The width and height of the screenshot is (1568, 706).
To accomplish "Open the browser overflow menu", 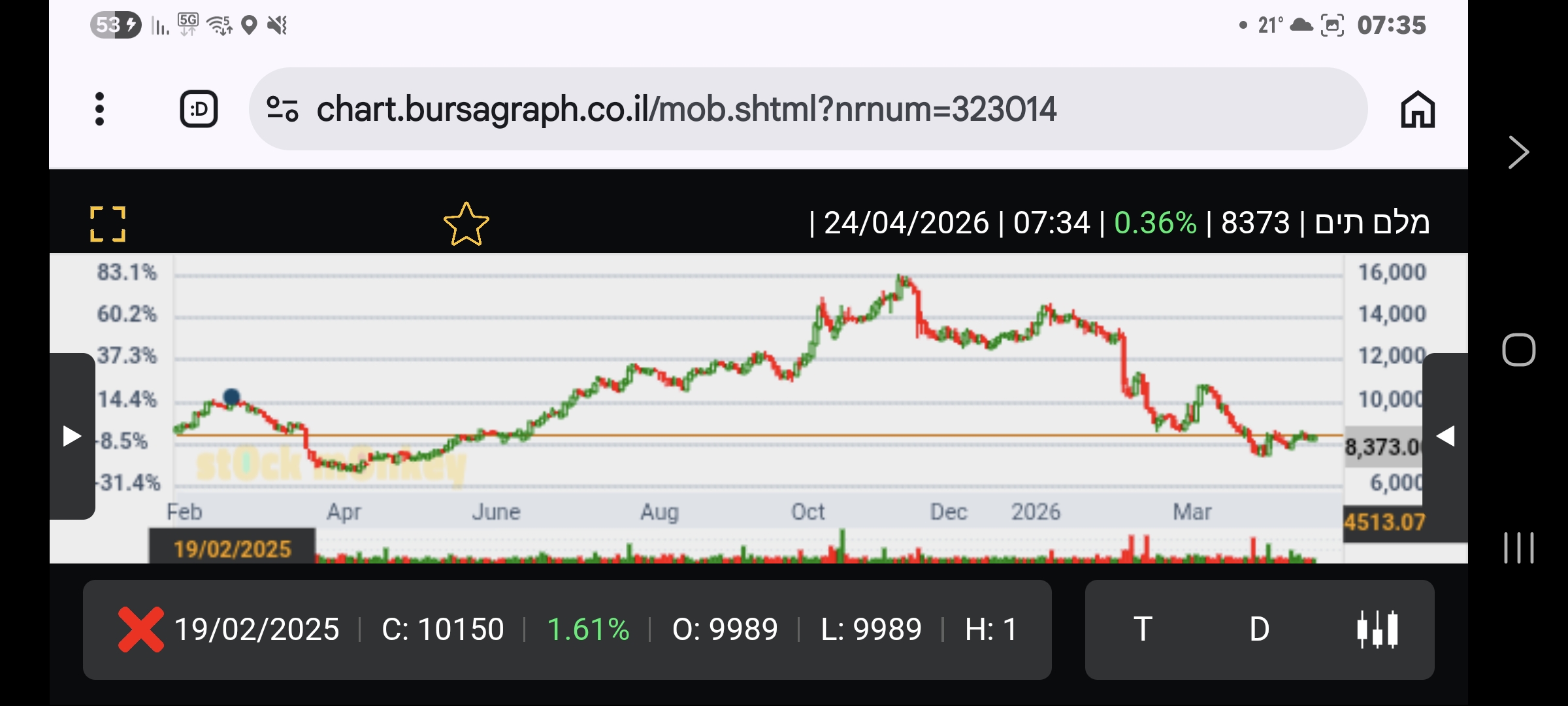I will (x=99, y=109).
